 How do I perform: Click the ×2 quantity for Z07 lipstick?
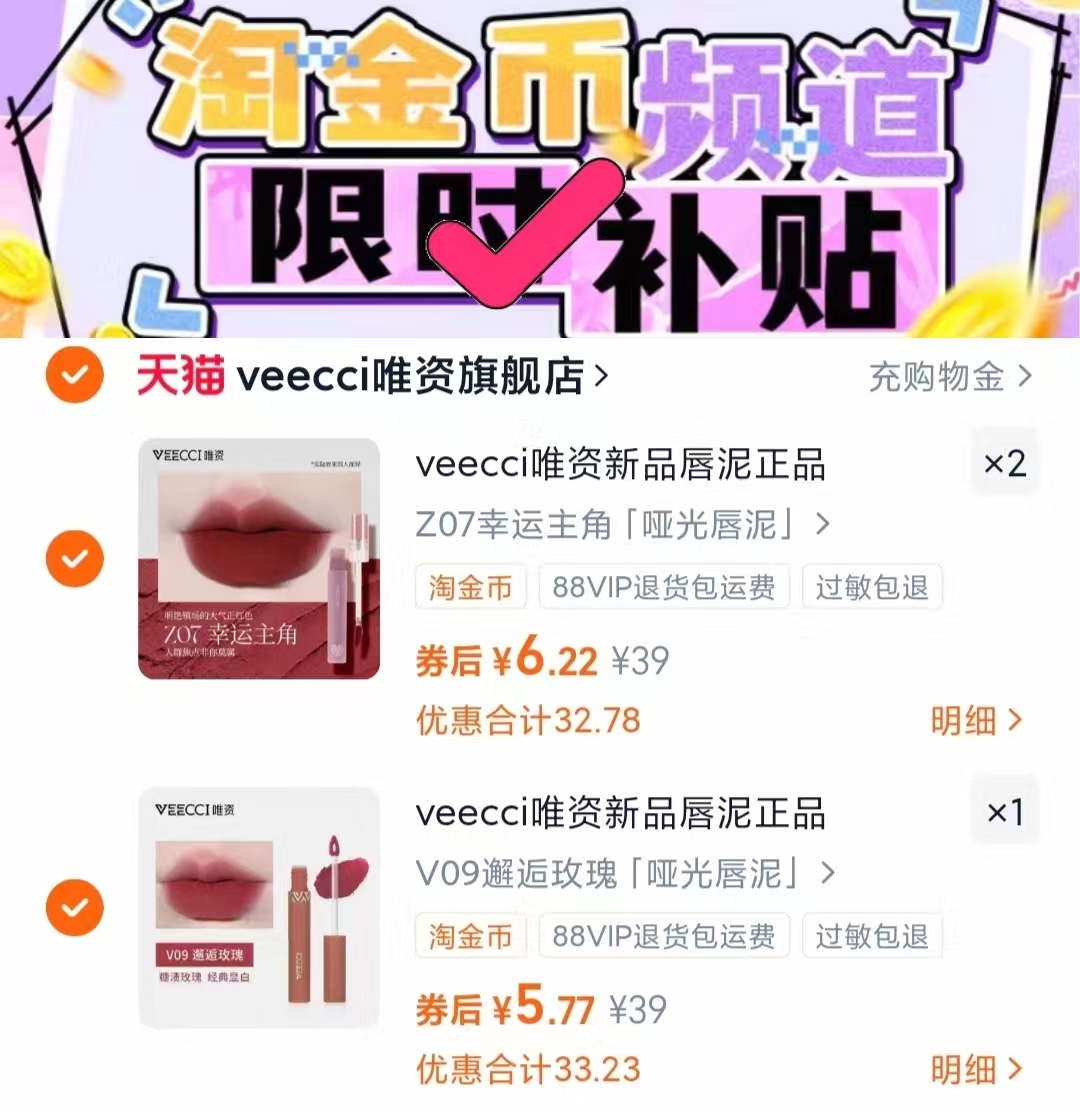[x=1007, y=462]
